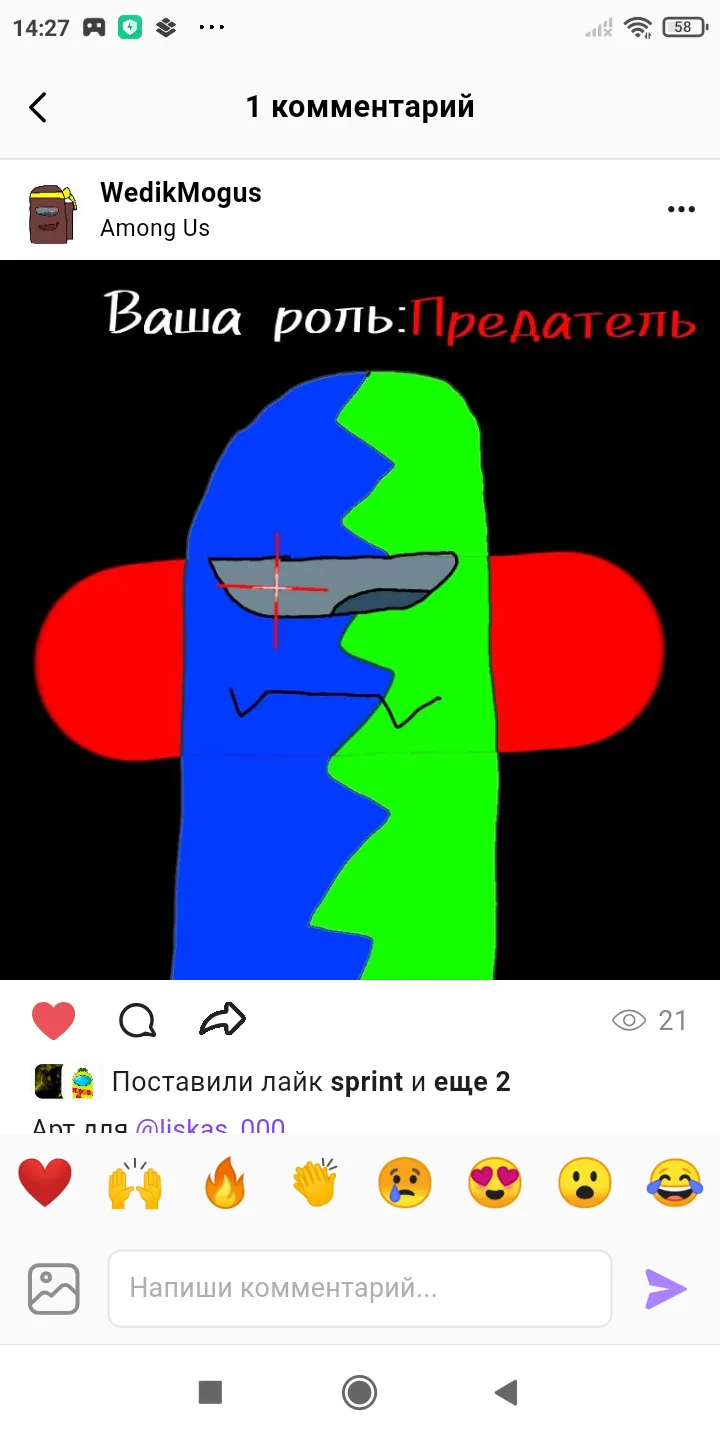The width and height of the screenshot is (720, 1440).
Task: Go back from the comments screen
Action: click(38, 107)
